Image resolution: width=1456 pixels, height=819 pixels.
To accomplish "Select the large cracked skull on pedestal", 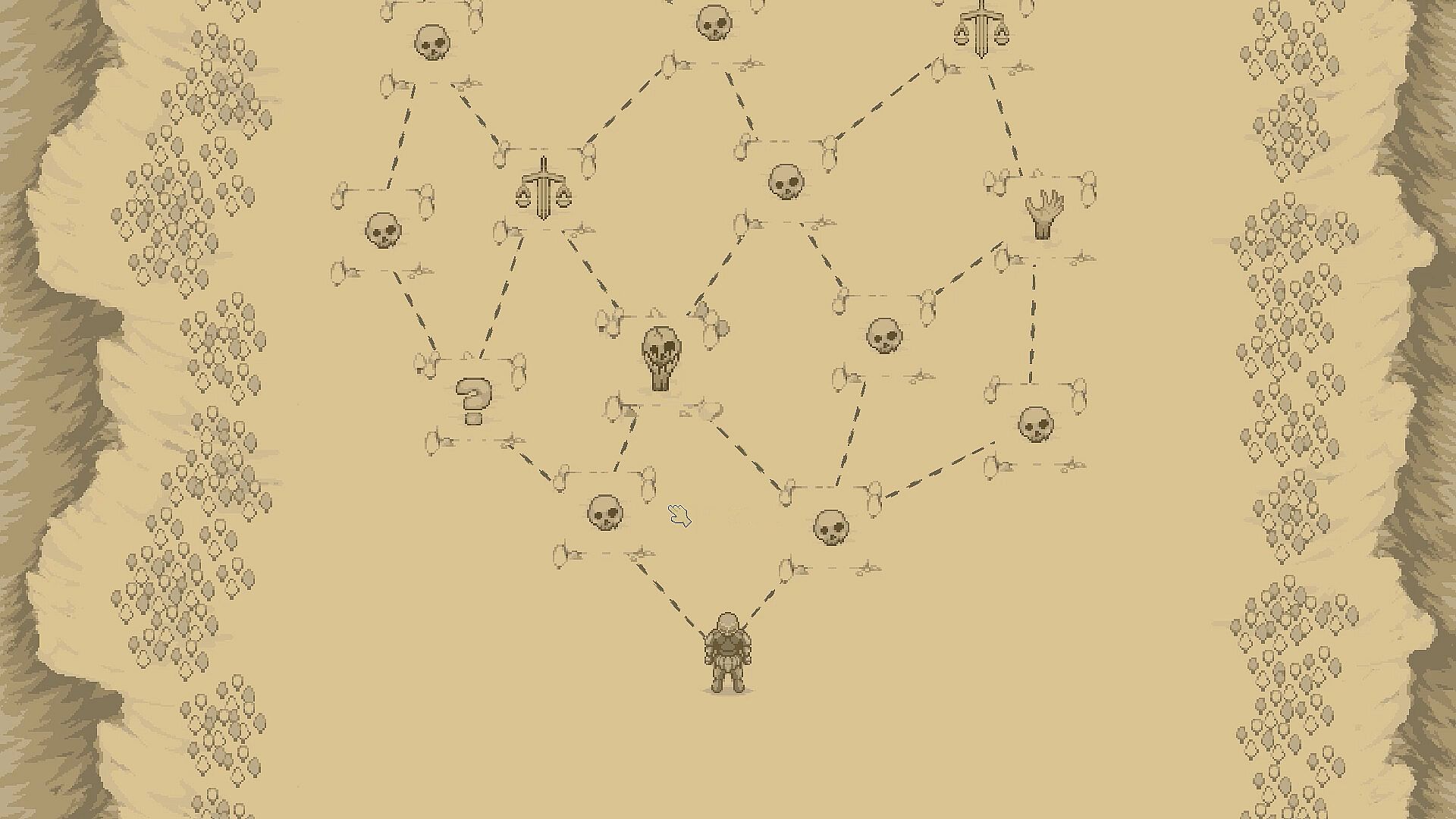I will click(661, 358).
